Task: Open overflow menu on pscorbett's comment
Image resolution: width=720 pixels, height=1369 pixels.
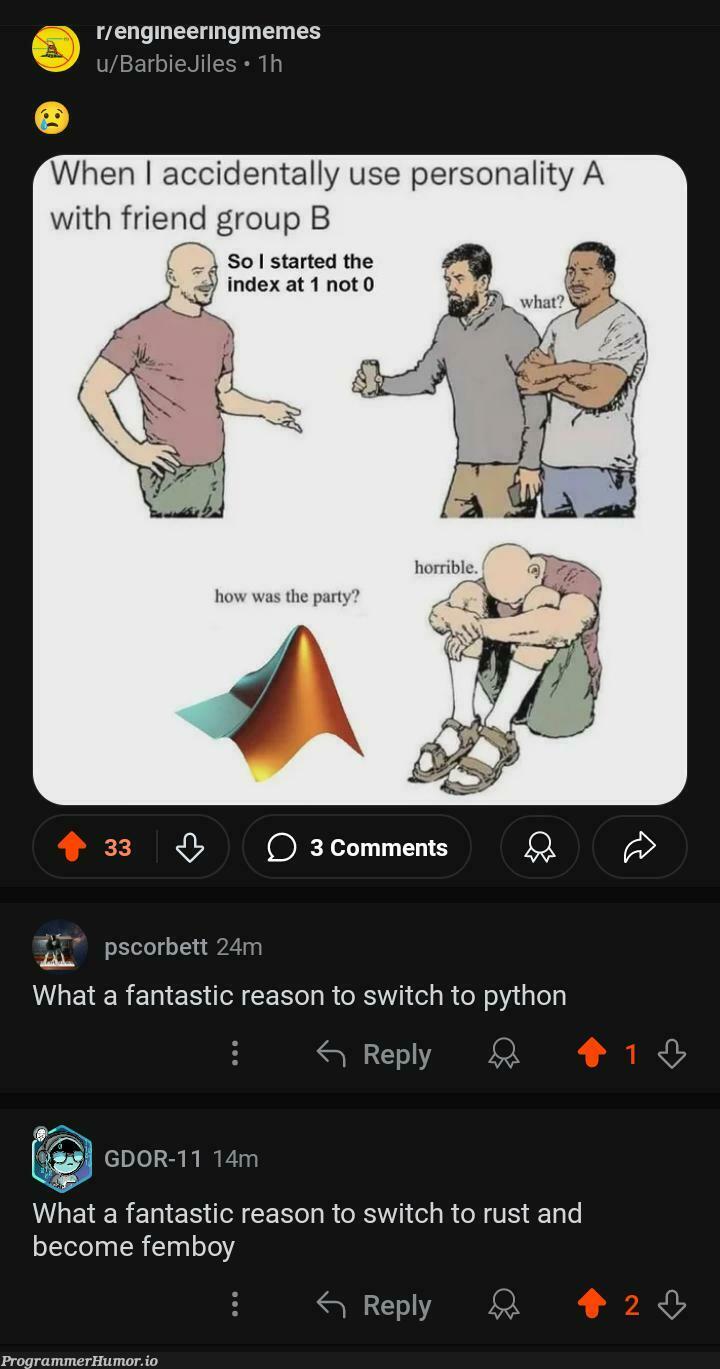Action: click(234, 1053)
